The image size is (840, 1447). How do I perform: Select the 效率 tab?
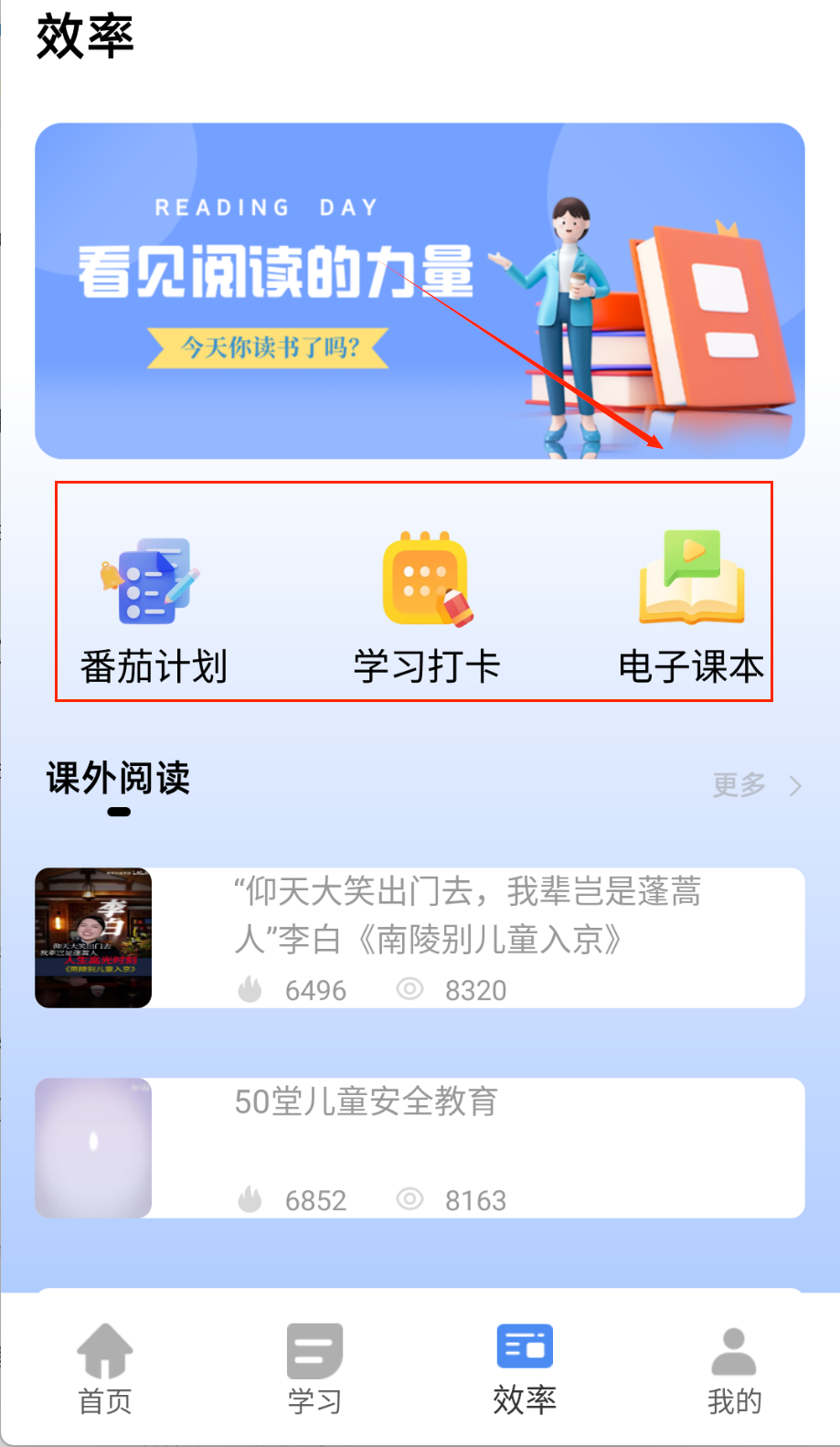525,1368
